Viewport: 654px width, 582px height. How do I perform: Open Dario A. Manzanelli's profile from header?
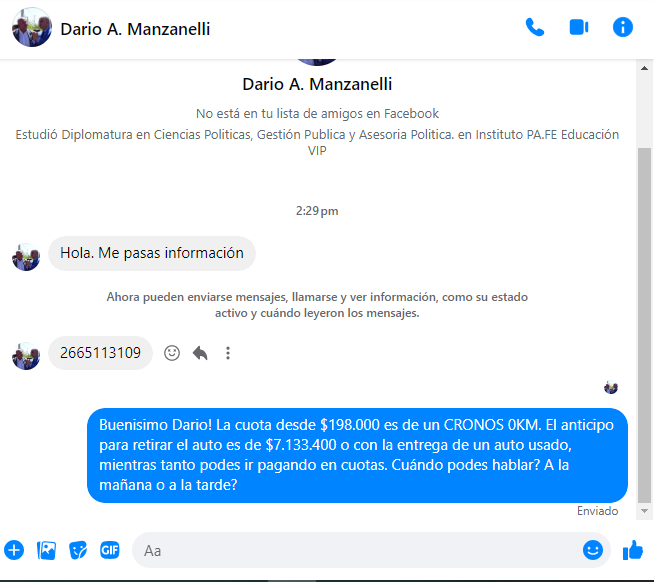[135, 28]
